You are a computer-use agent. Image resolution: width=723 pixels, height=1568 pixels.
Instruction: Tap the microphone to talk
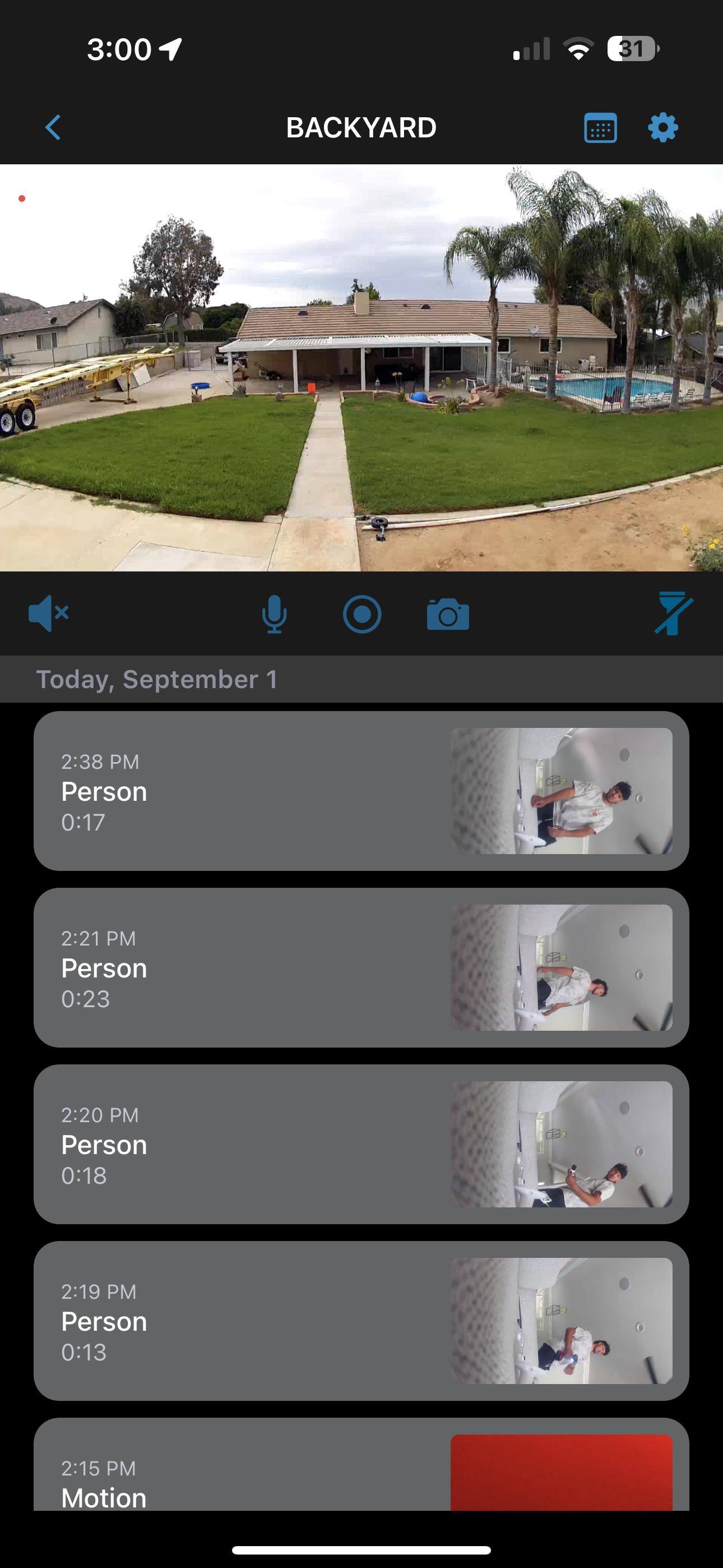274,614
